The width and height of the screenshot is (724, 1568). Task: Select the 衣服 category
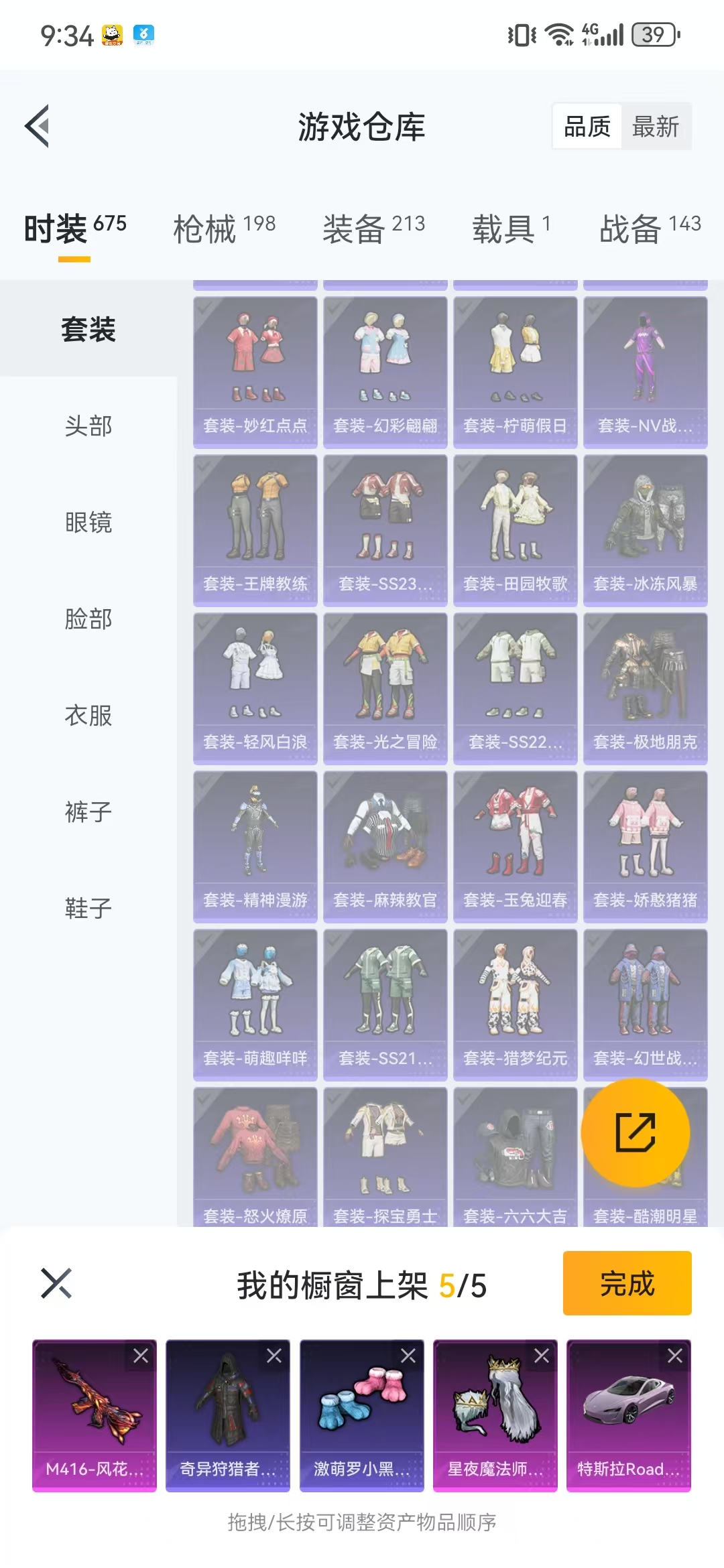(x=88, y=715)
